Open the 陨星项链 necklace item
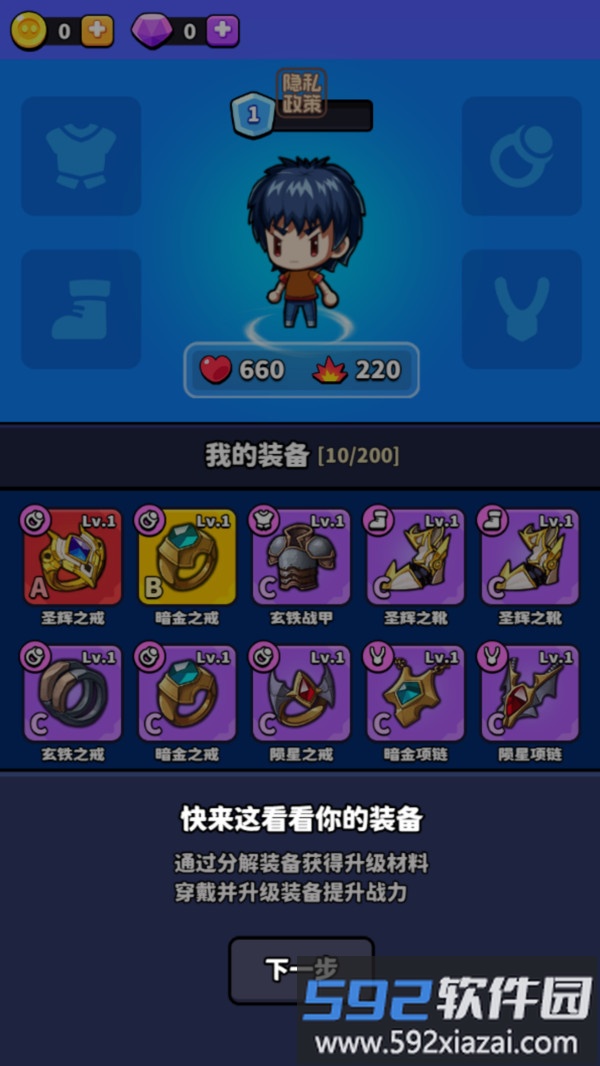Image resolution: width=600 pixels, height=1066 pixels. (x=529, y=693)
